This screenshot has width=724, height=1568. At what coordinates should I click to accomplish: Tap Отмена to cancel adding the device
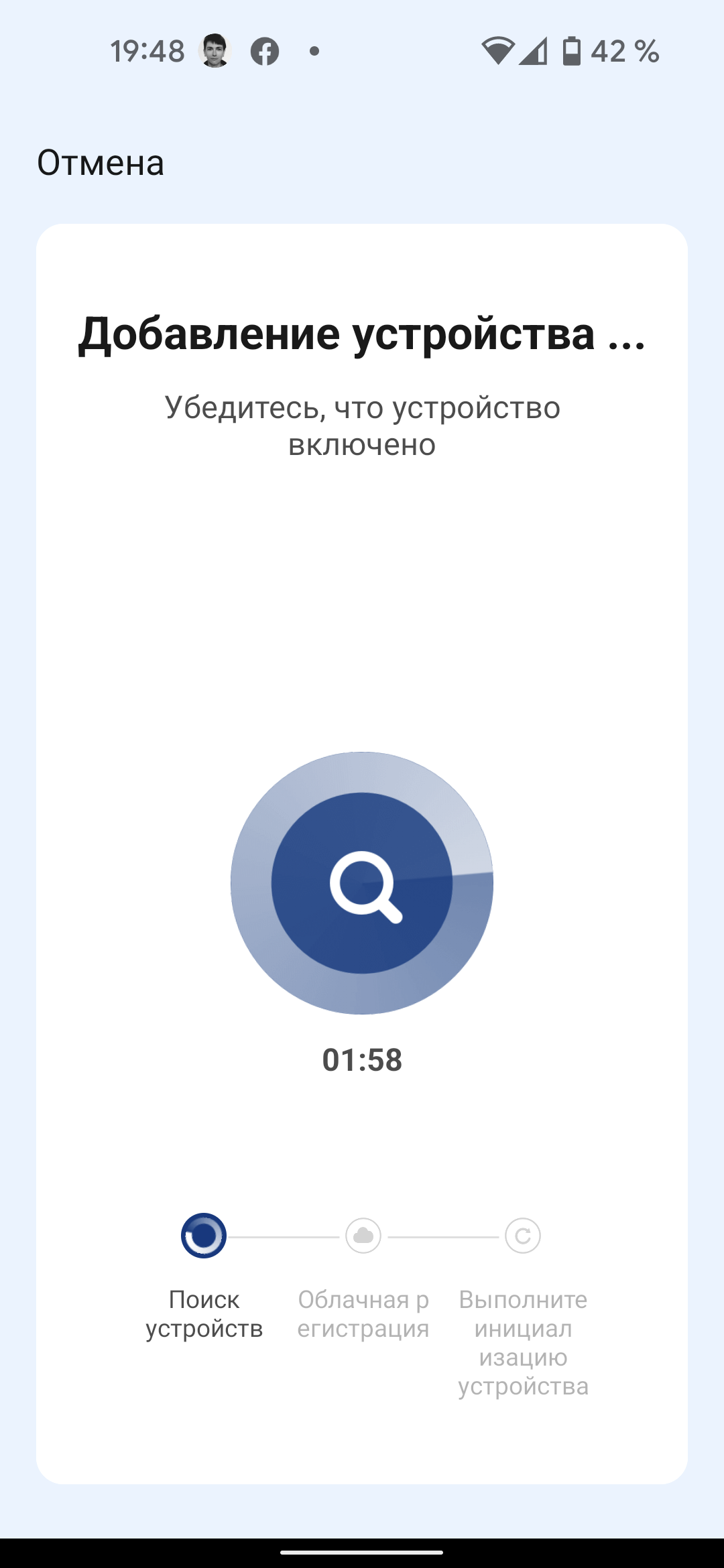pos(101,163)
